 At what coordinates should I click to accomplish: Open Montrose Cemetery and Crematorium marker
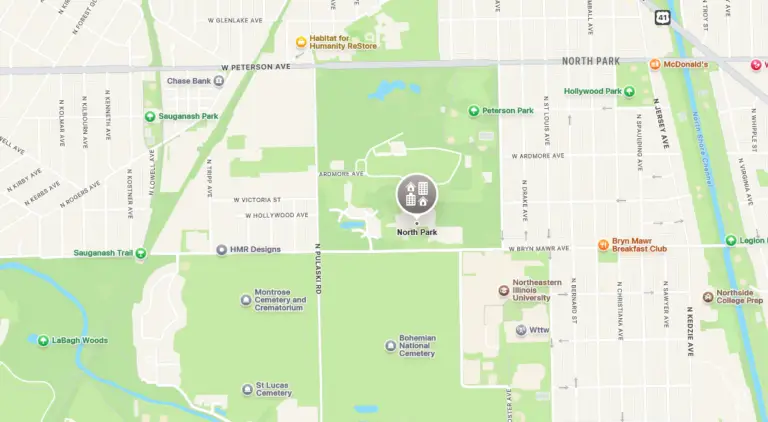point(246,299)
